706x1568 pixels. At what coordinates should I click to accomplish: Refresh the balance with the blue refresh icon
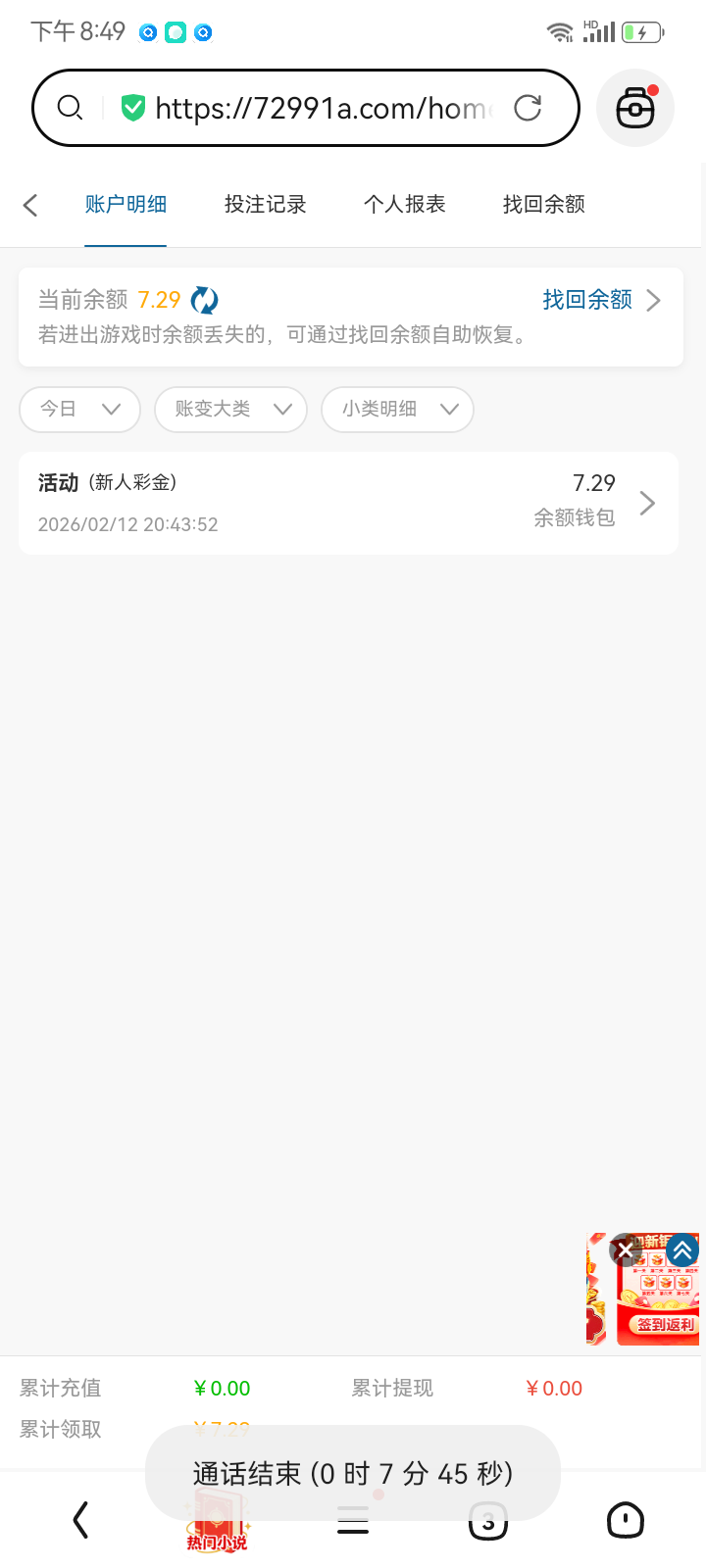pos(204,300)
